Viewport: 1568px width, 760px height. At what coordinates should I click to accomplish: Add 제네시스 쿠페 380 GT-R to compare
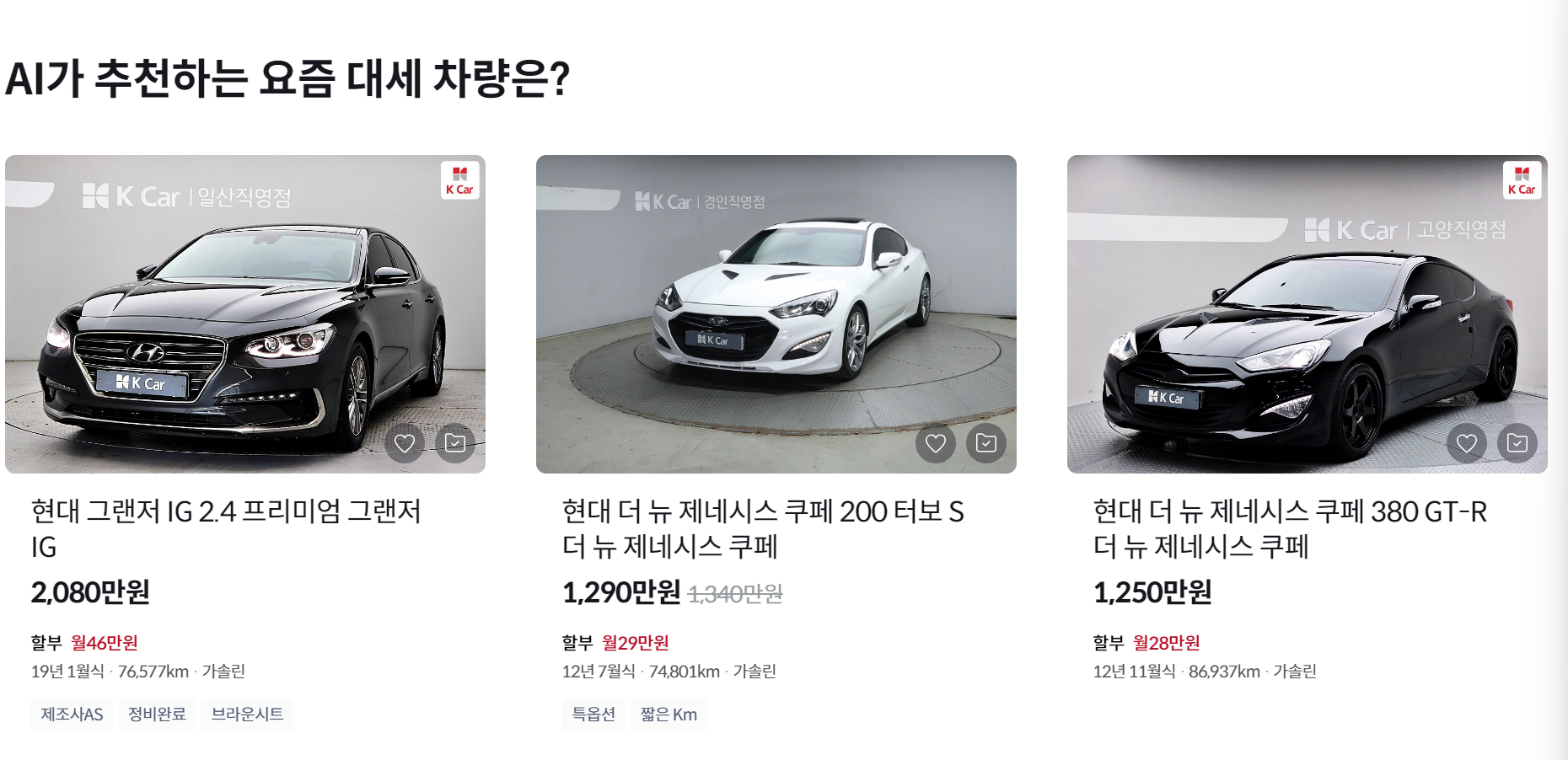[x=1517, y=443]
